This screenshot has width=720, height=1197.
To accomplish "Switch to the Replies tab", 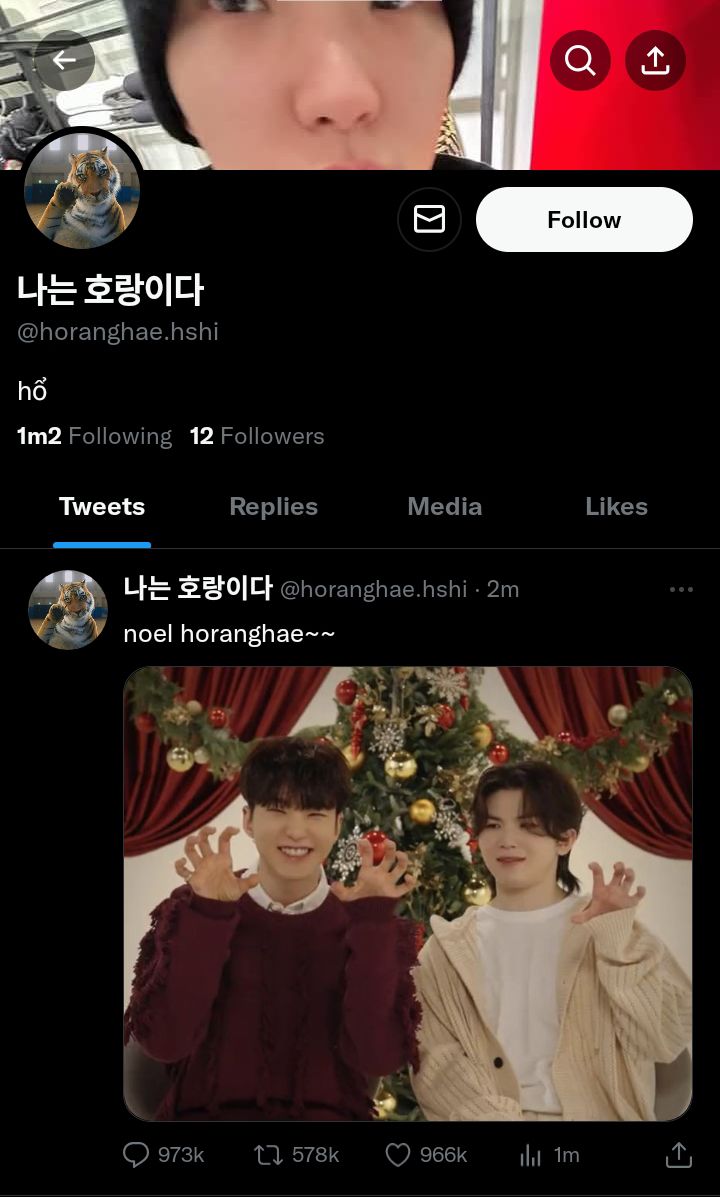I will [273, 507].
